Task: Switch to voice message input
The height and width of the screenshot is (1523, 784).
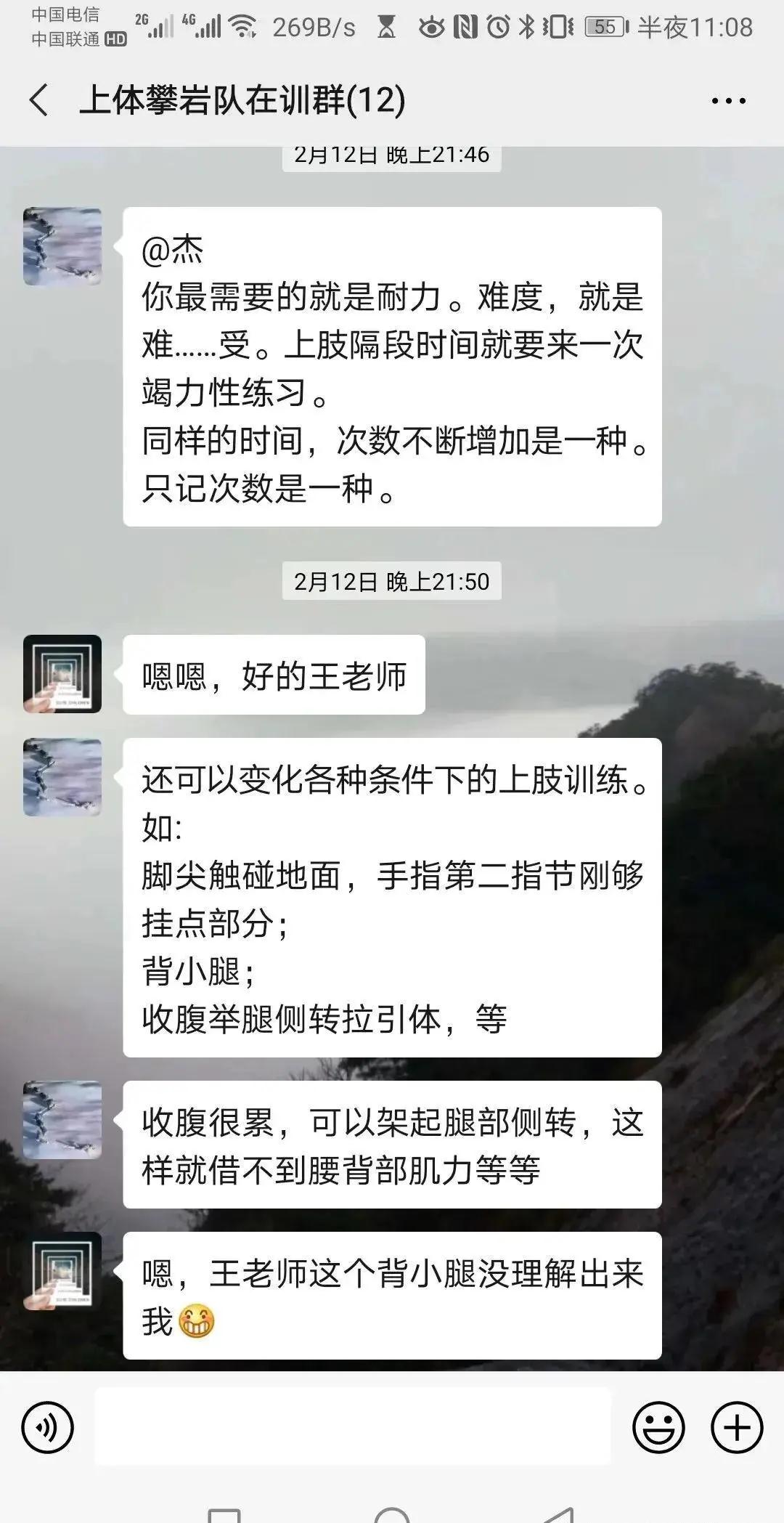Action: [x=48, y=1427]
